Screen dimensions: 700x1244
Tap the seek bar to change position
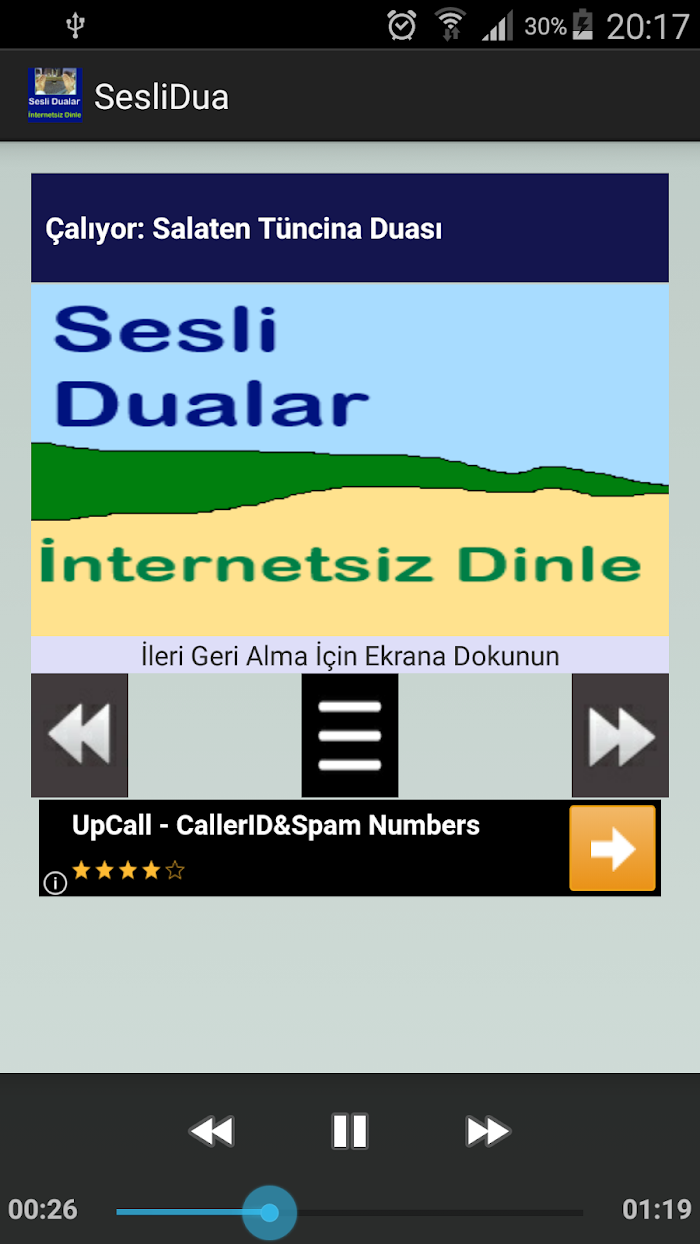click(x=349, y=1212)
